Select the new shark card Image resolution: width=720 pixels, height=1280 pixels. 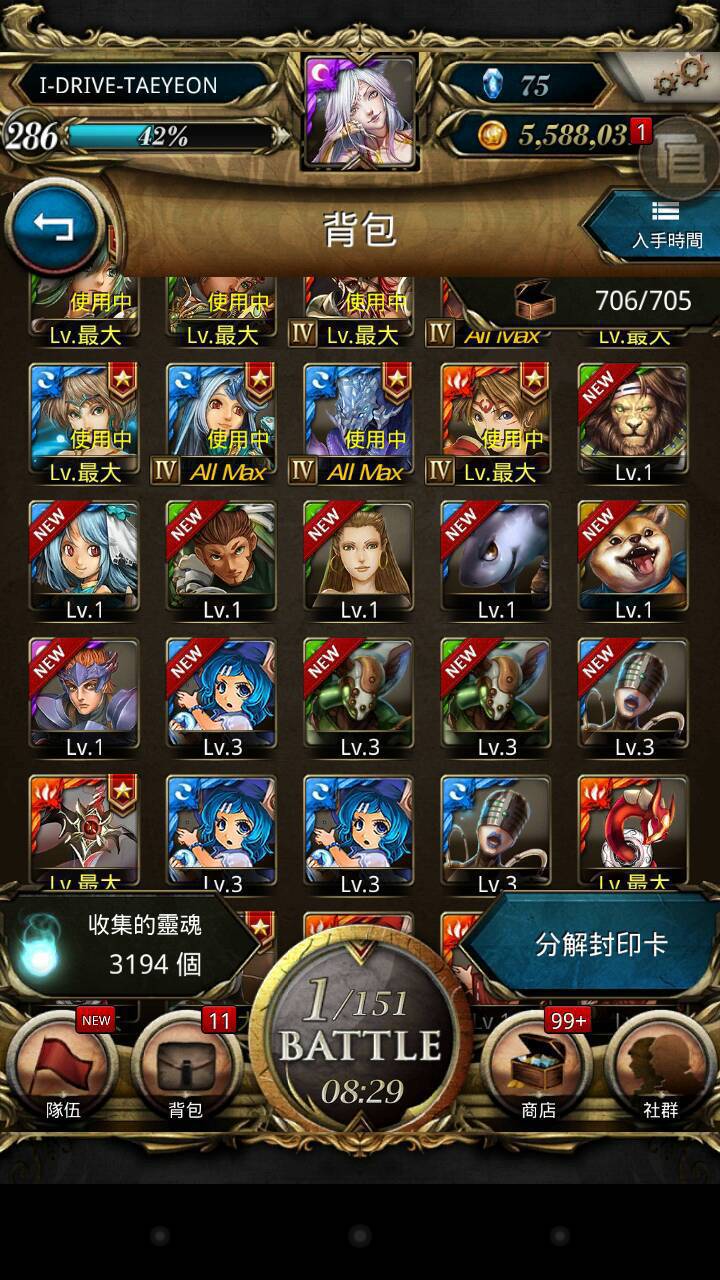pos(496,562)
